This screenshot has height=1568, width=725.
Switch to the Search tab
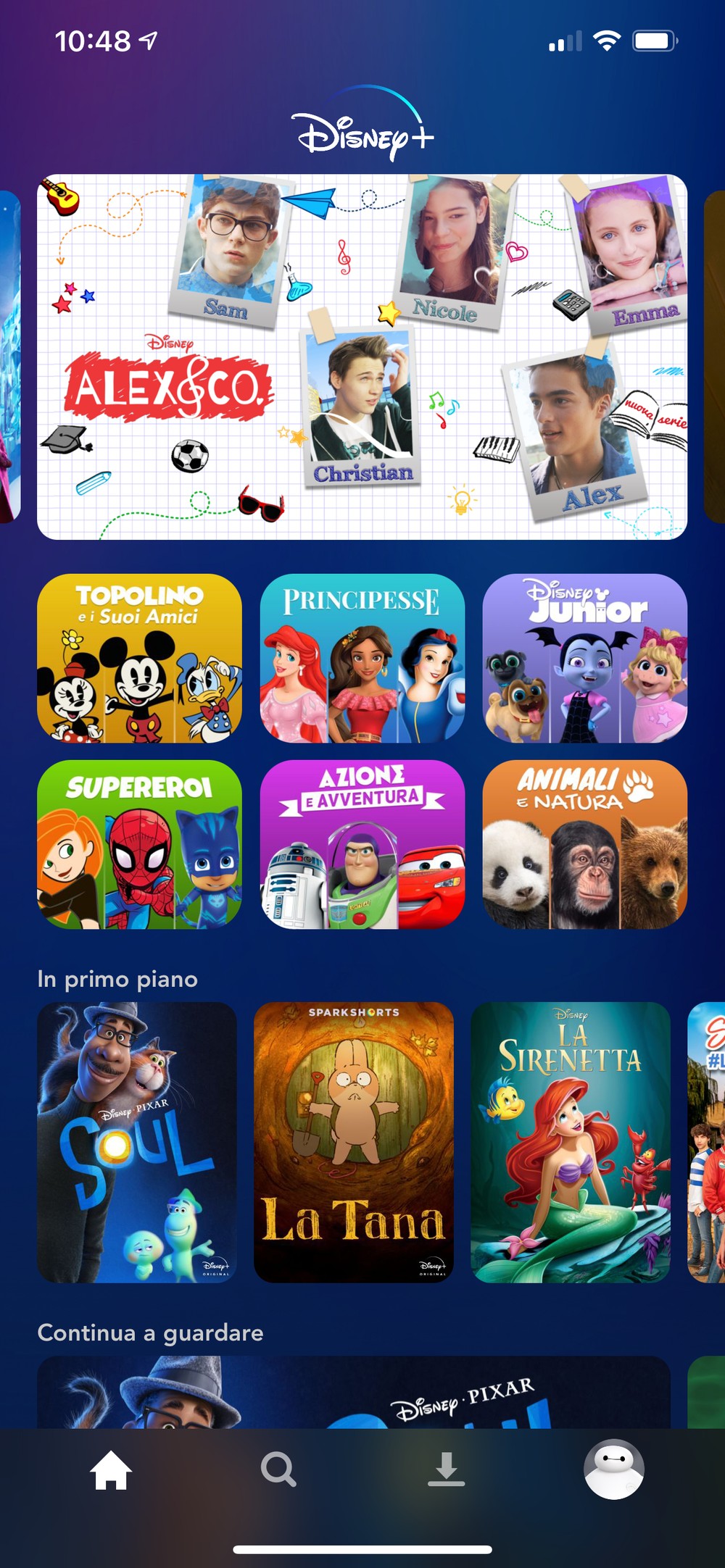(278, 1469)
